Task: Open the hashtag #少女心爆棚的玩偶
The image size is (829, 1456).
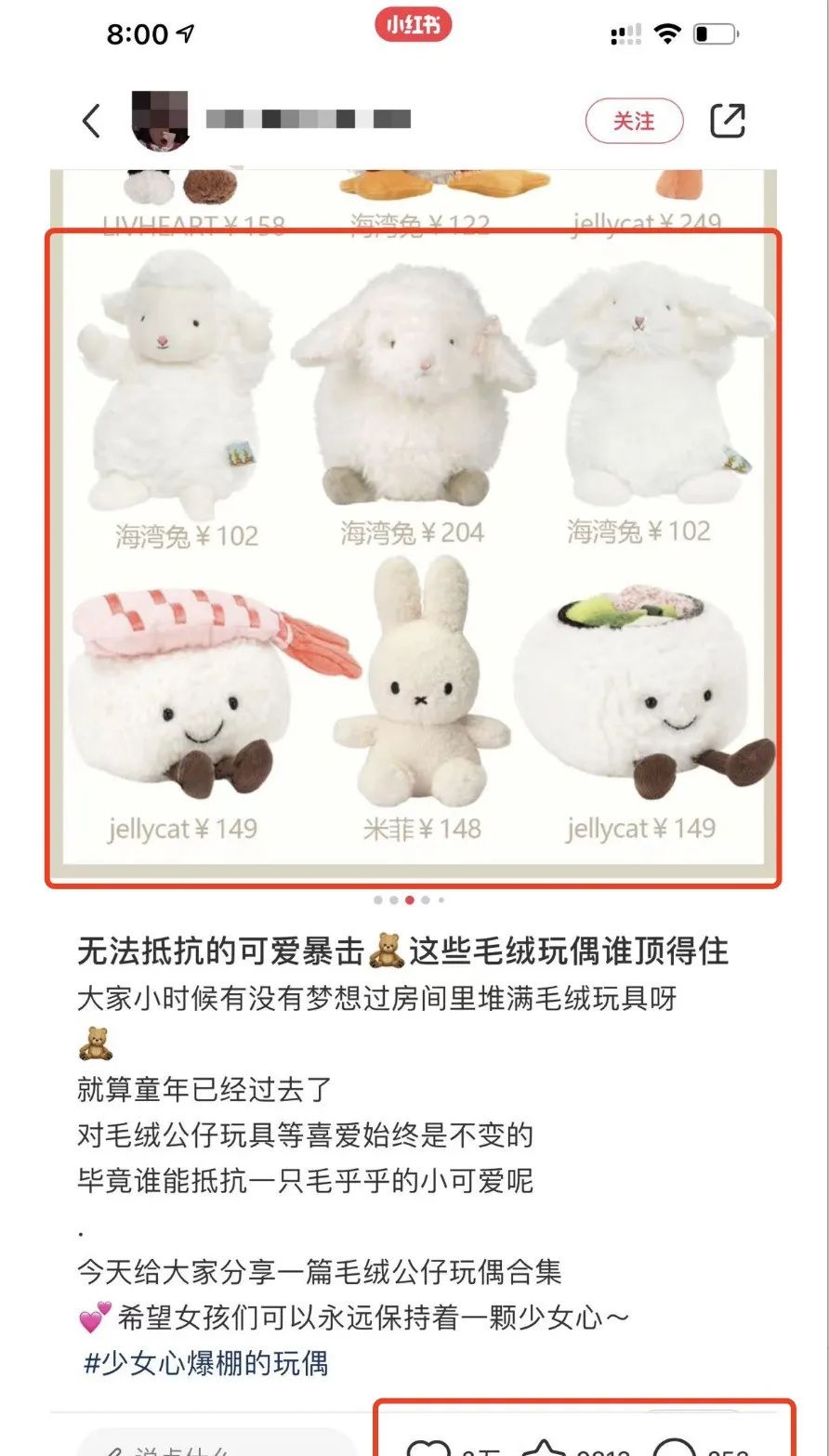Action: click(205, 1363)
